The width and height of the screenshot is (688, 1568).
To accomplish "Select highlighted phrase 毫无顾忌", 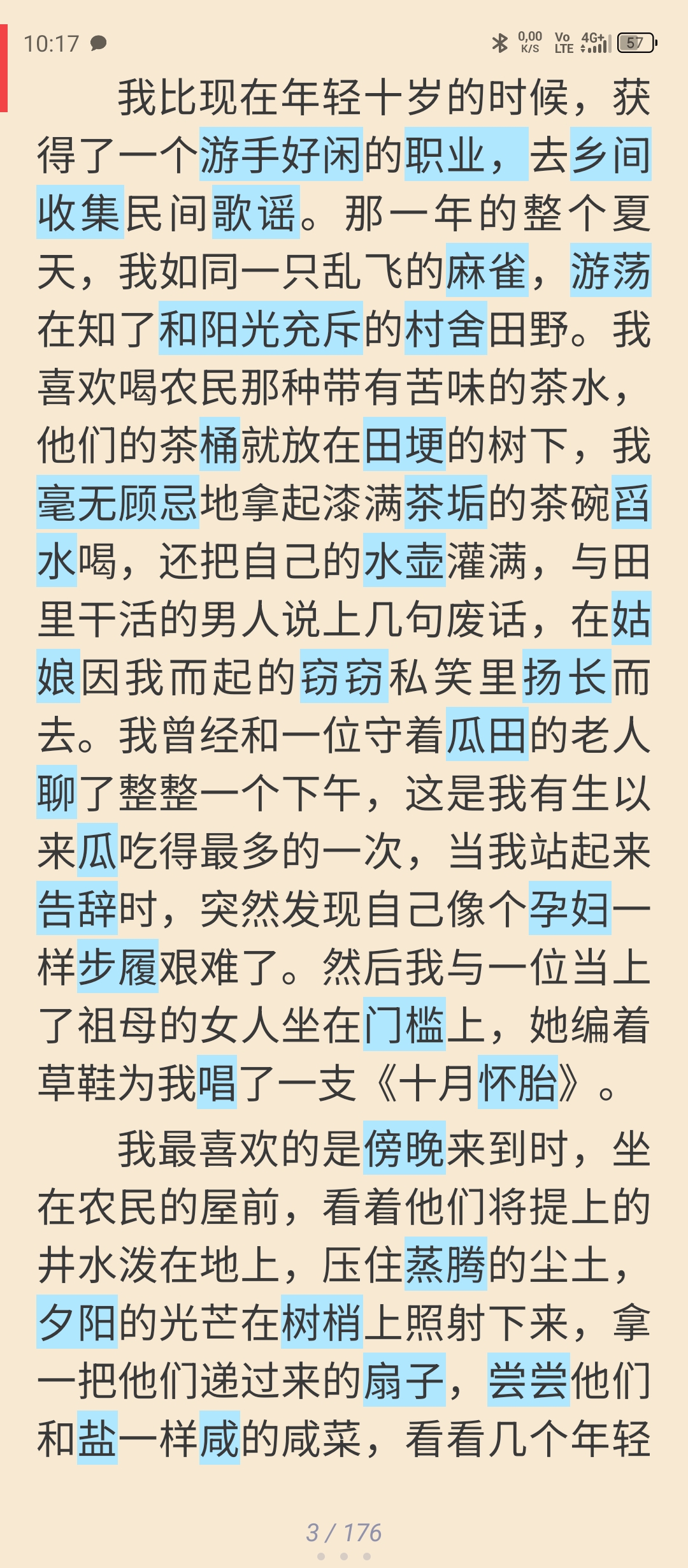I will pyautogui.click(x=118, y=502).
